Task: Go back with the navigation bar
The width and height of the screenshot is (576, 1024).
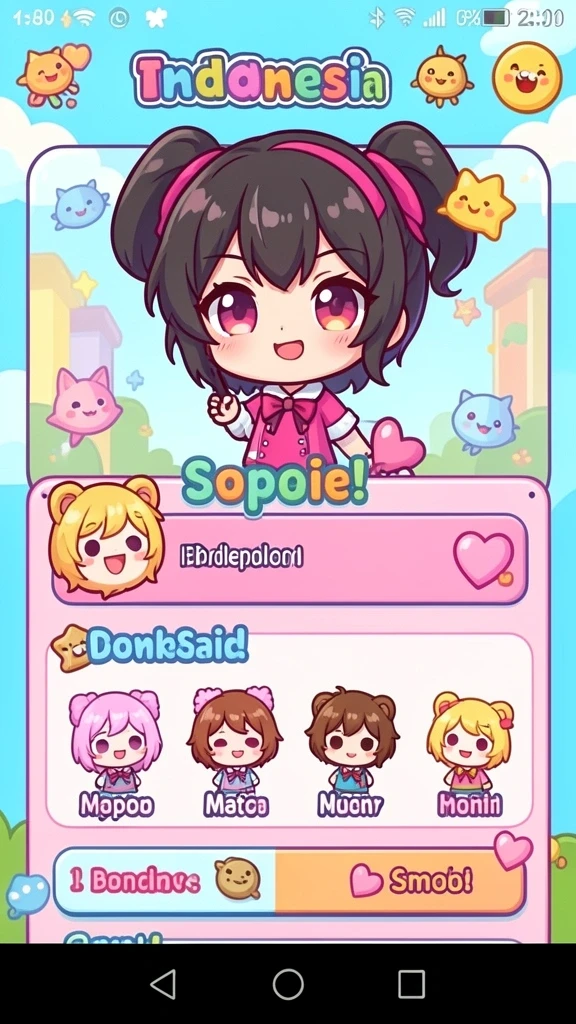Action: click(x=163, y=984)
